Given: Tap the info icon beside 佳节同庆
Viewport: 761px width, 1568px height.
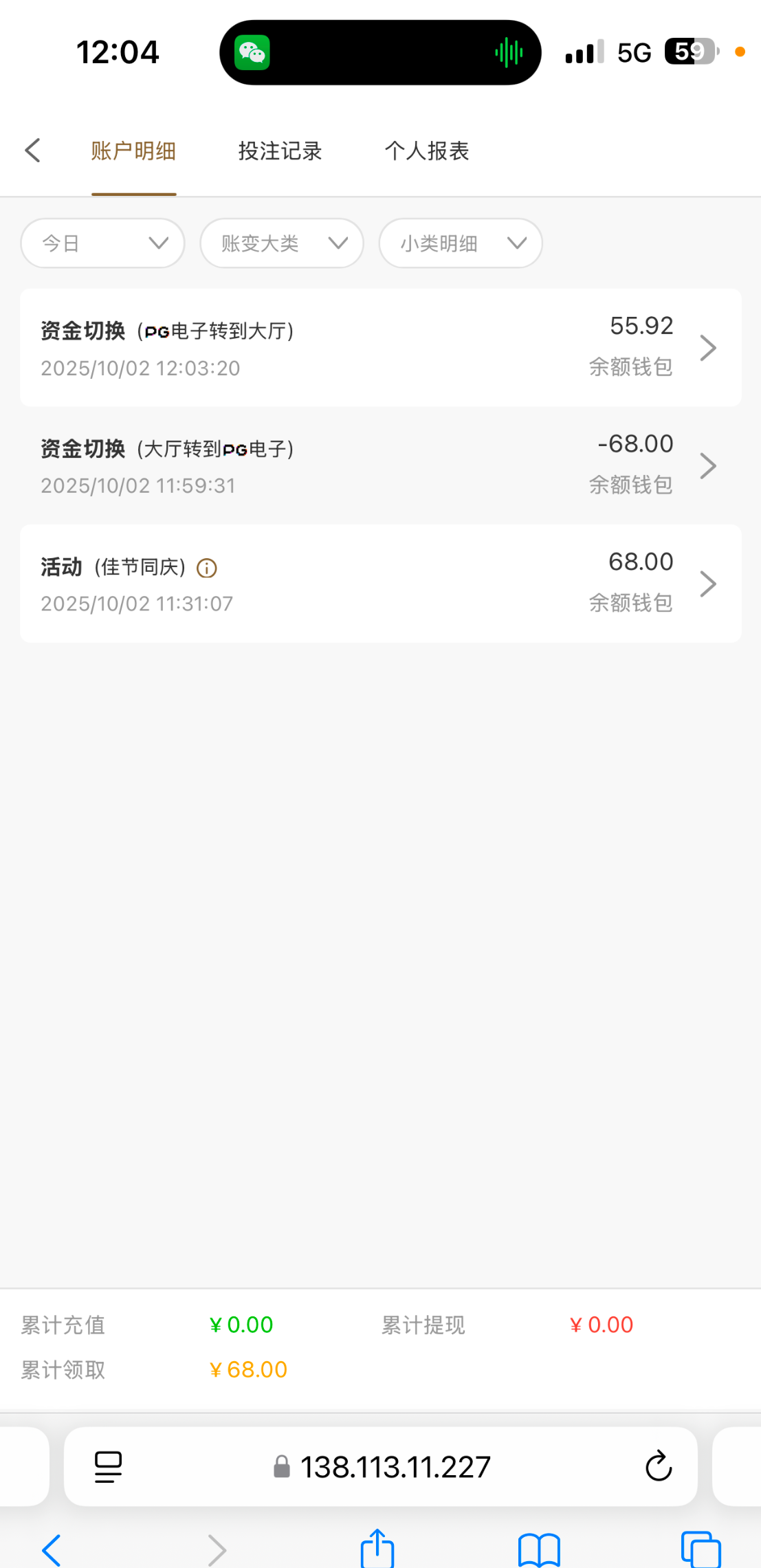Looking at the screenshot, I should (207, 568).
